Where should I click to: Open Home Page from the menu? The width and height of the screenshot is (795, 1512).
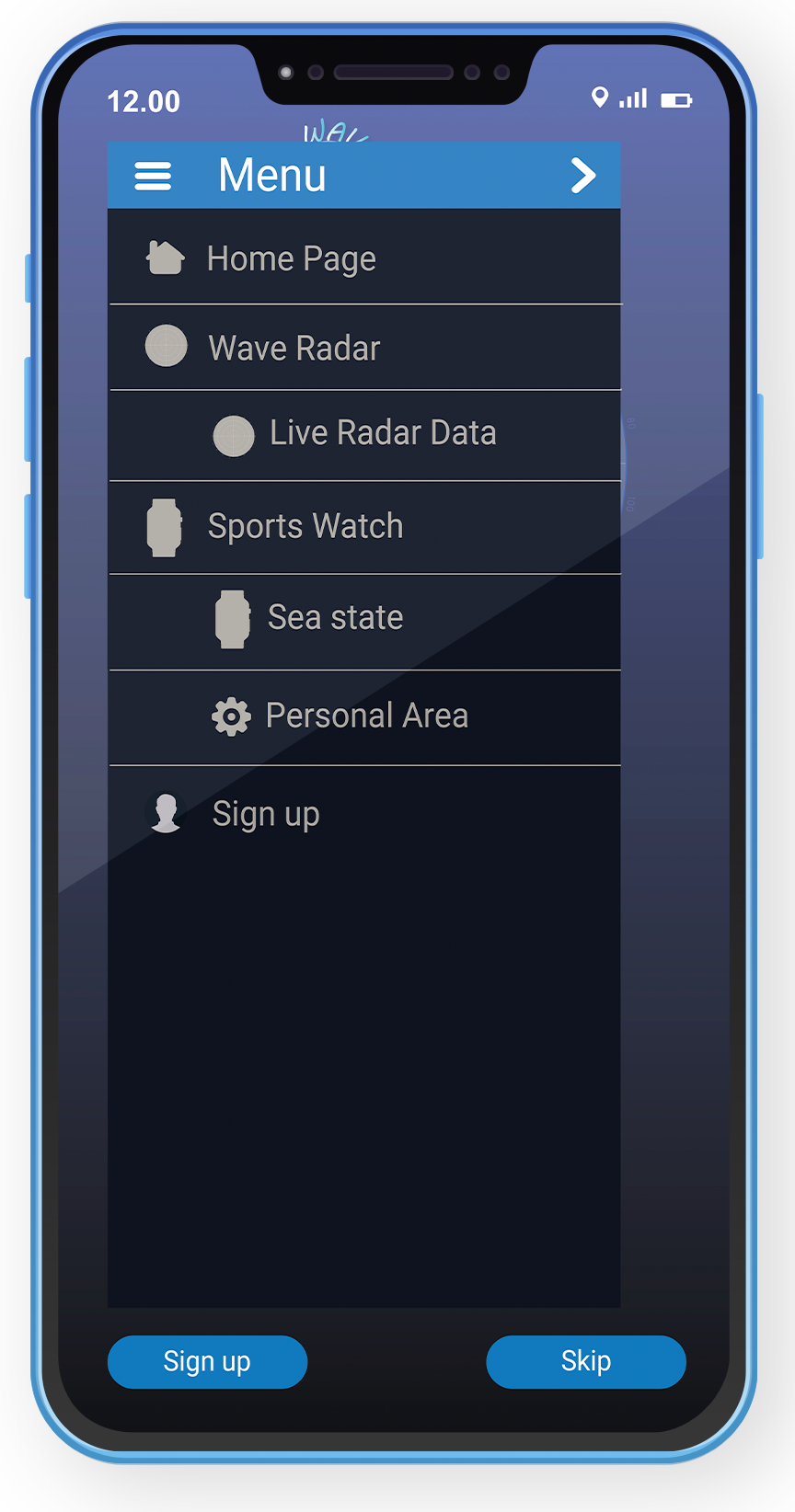pos(291,258)
